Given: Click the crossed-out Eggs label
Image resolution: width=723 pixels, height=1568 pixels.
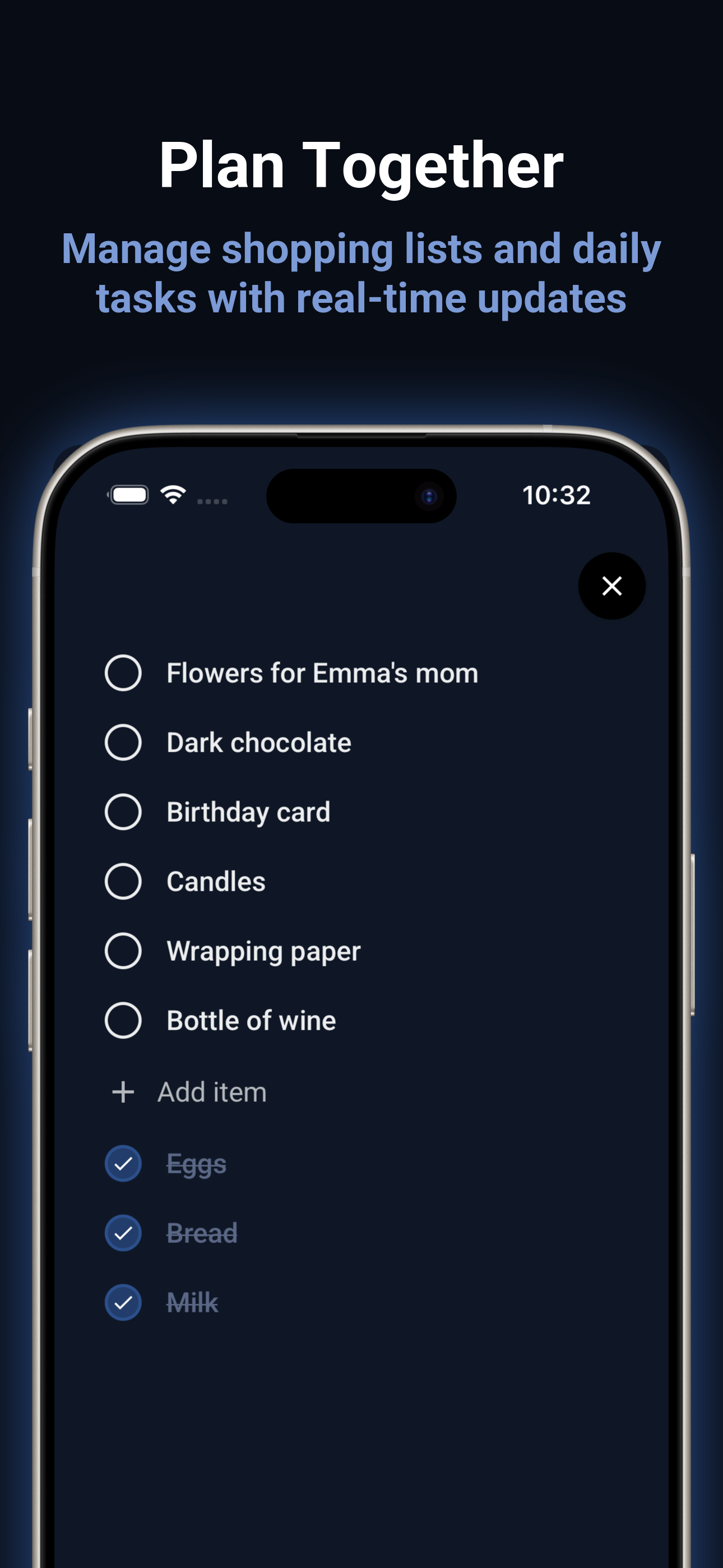Looking at the screenshot, I should [196, 1163].
